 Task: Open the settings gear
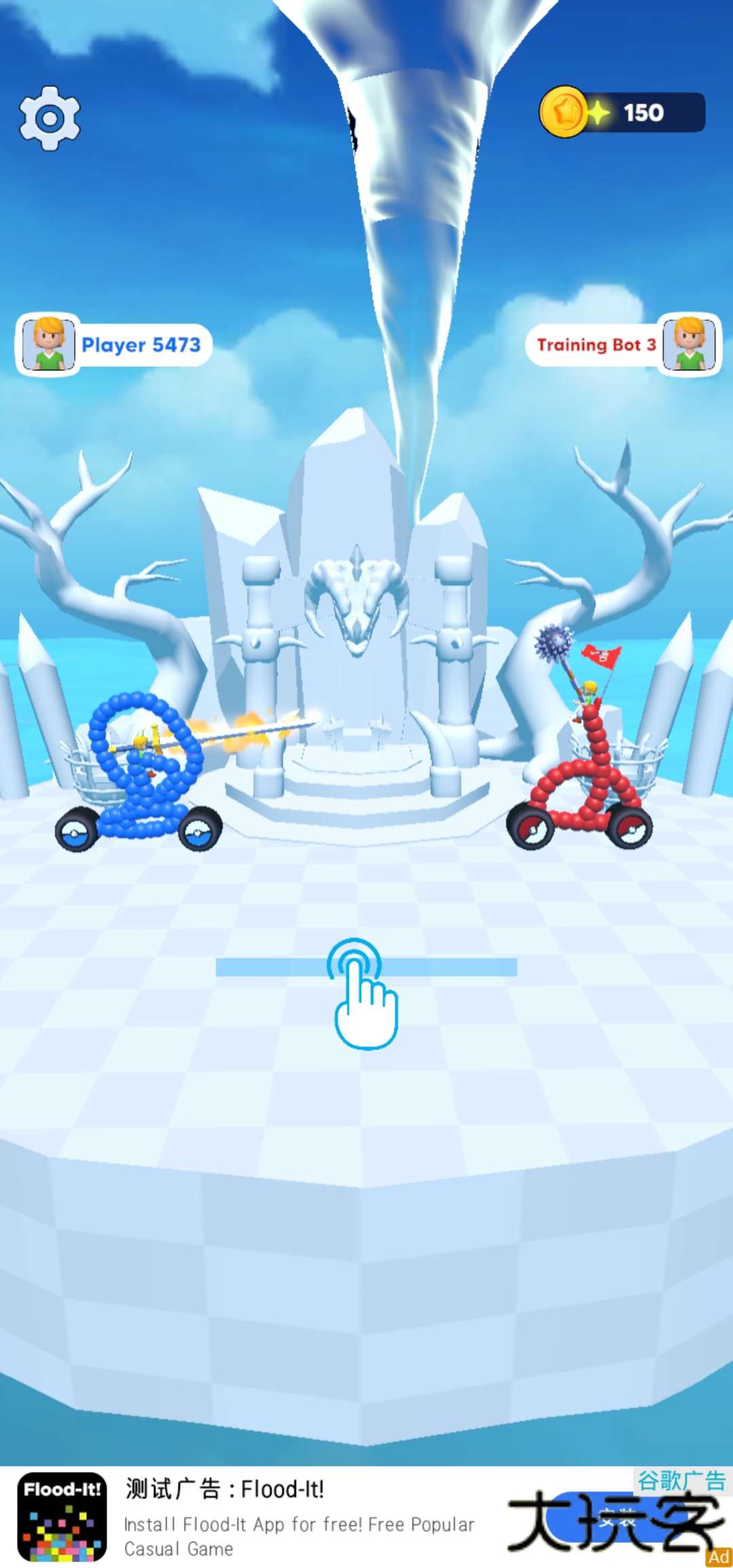[x=50, y=118]
